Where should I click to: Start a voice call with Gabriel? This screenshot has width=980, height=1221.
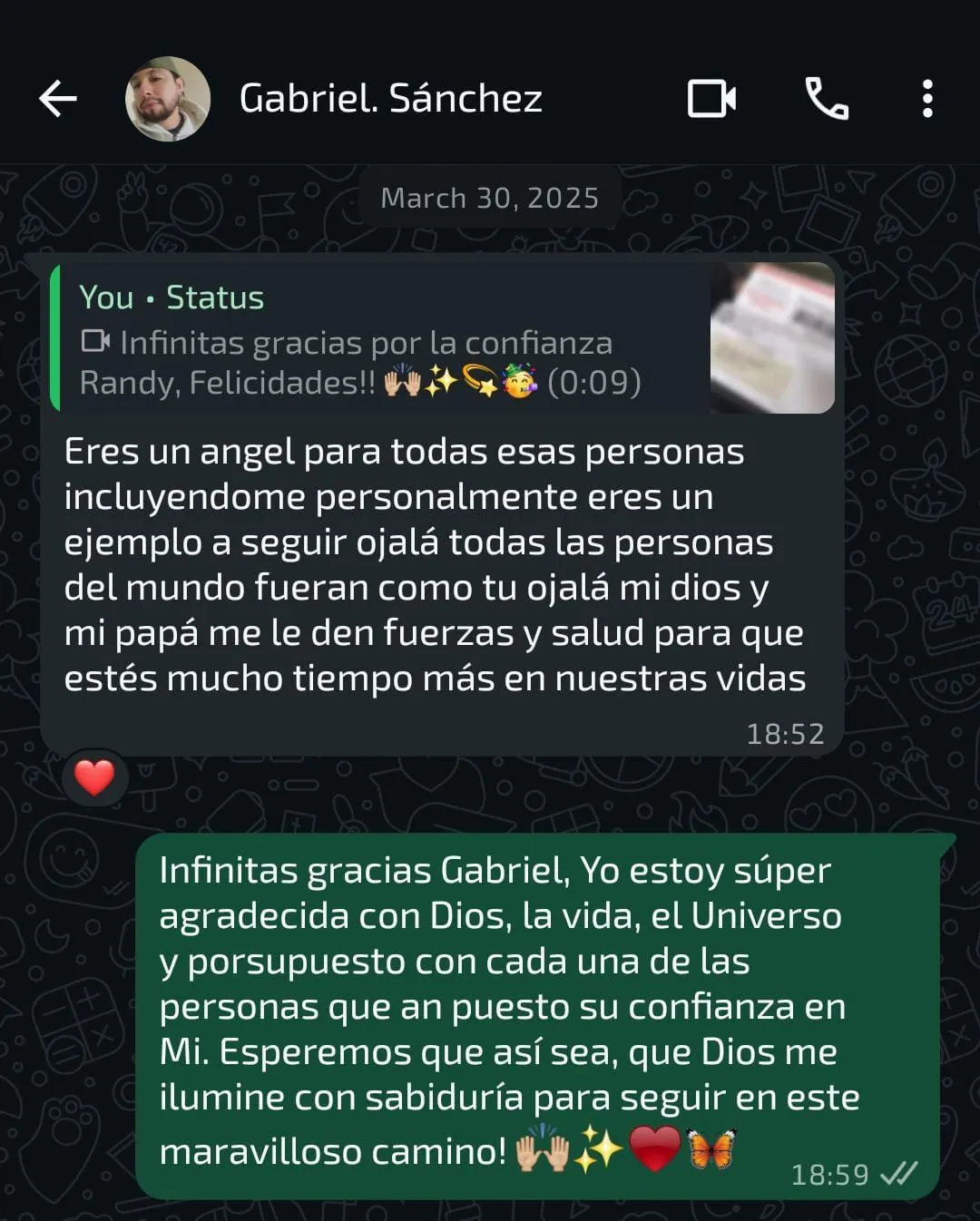tap(827, 99)
